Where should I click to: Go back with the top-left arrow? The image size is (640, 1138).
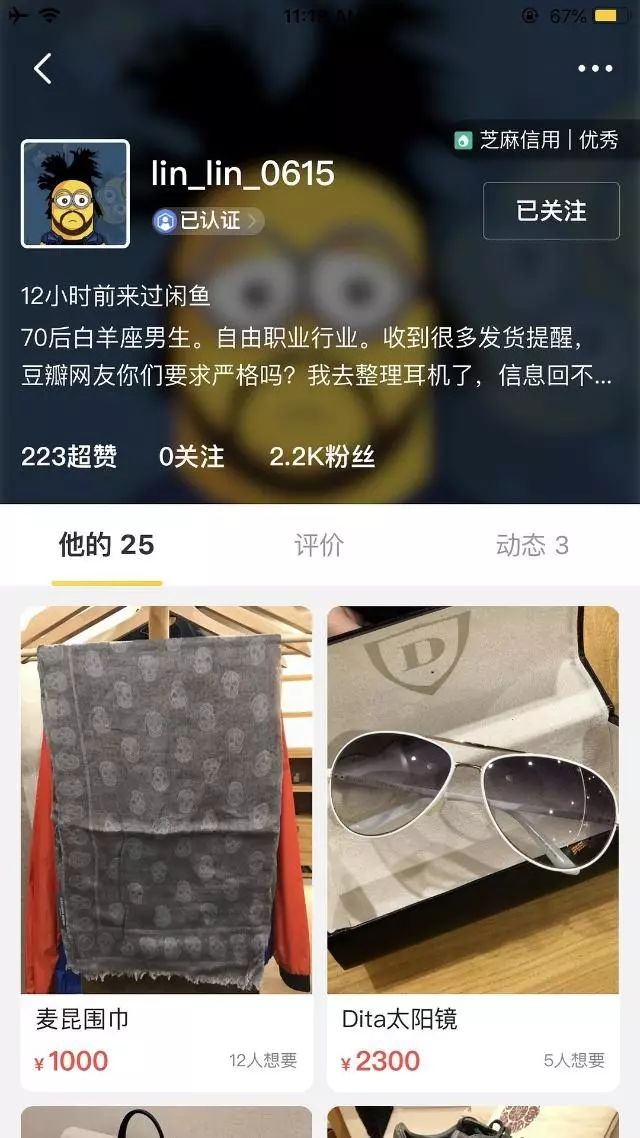click(42, 69)
